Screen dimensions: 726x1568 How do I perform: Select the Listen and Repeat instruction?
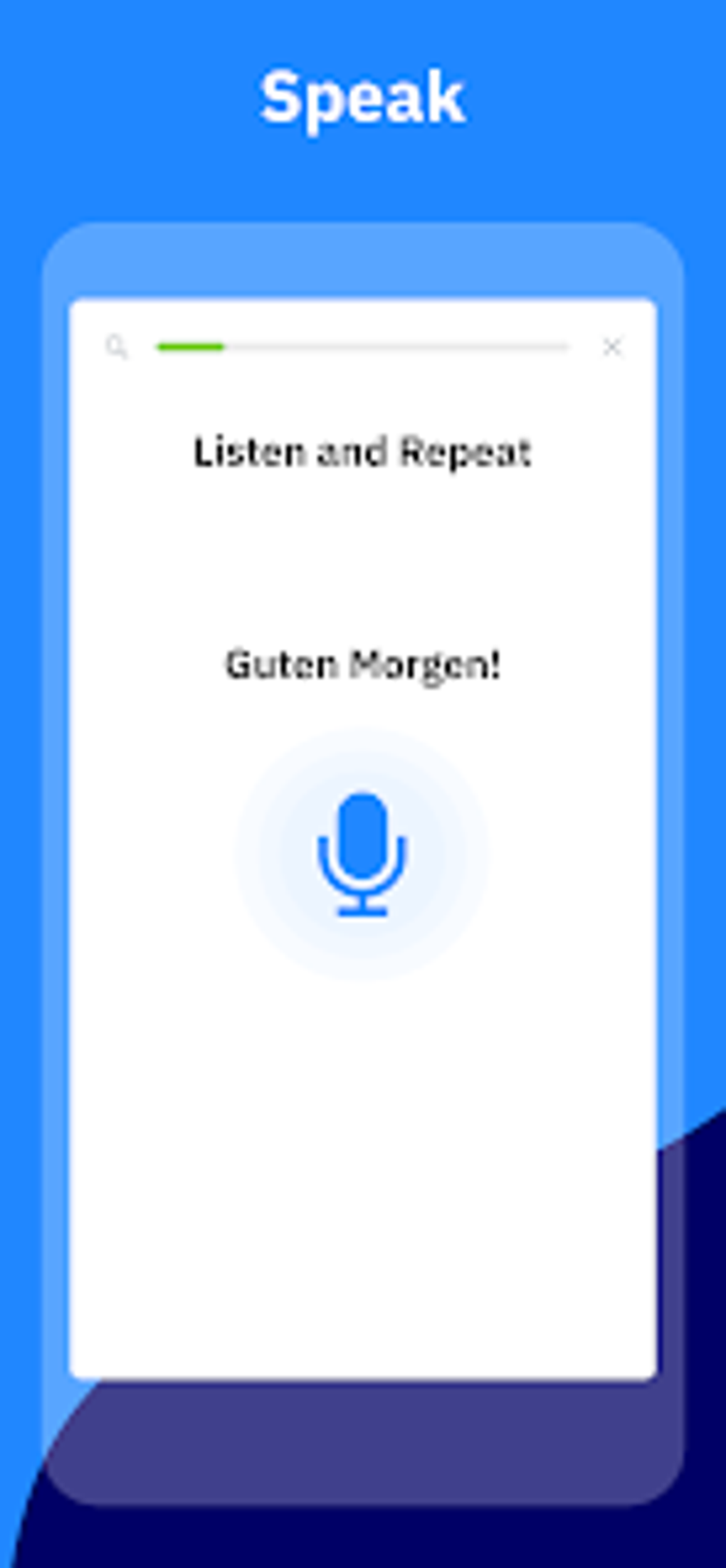[x=362, y=450]
